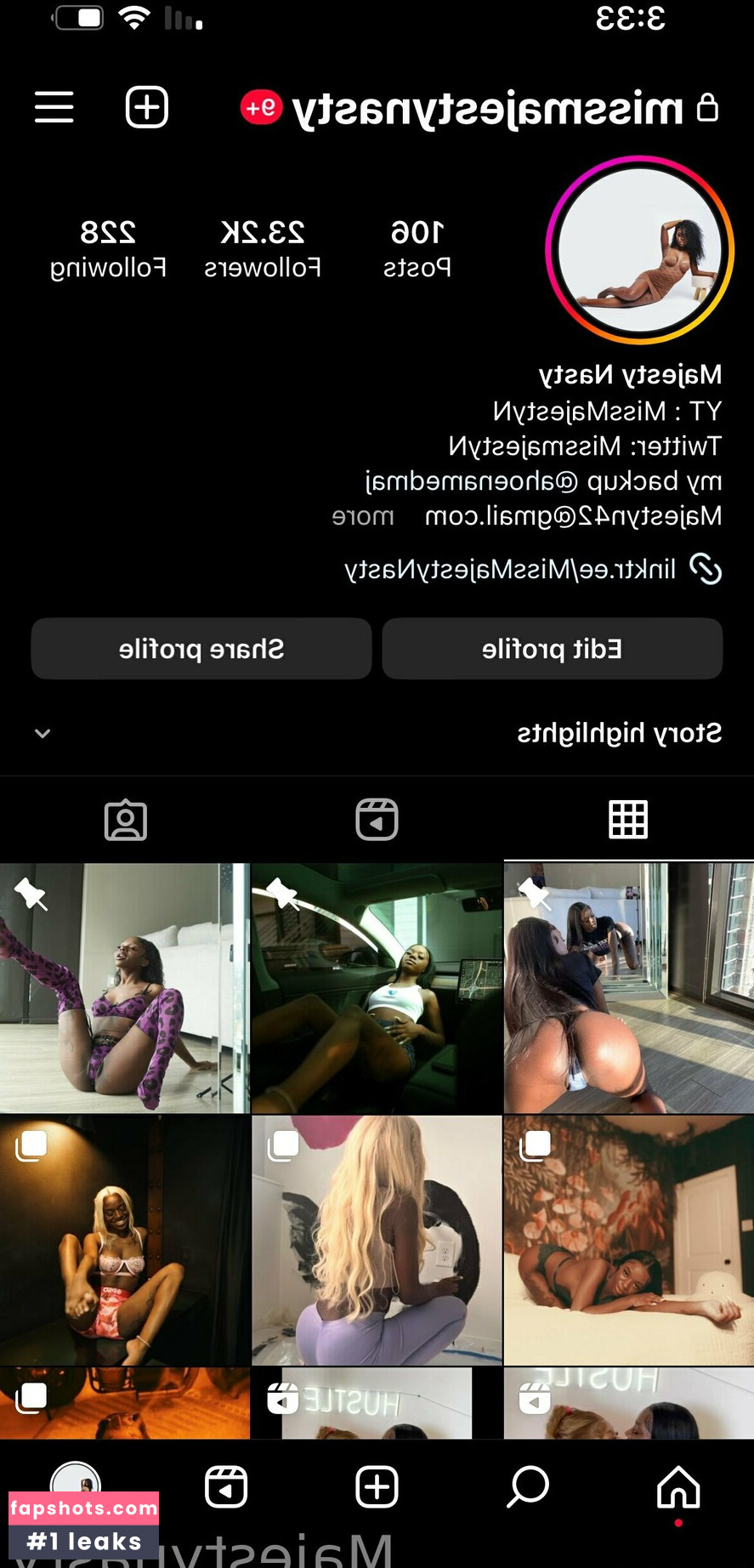Select the posts grid view icon
The image size is (754, 1568).
tap(628, 819)
